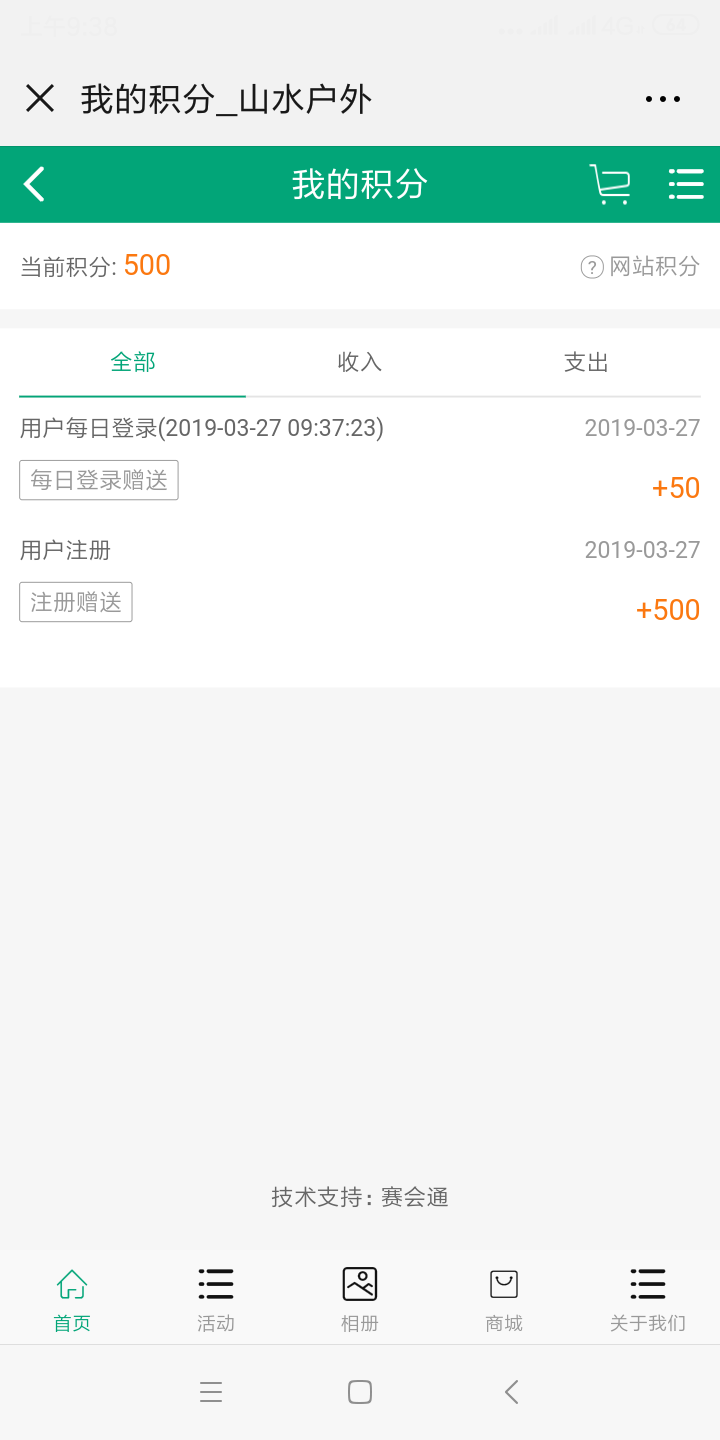Open the 活动 tab
The height and width of the screenshot is (1440, 720).
click(216, 1298)
